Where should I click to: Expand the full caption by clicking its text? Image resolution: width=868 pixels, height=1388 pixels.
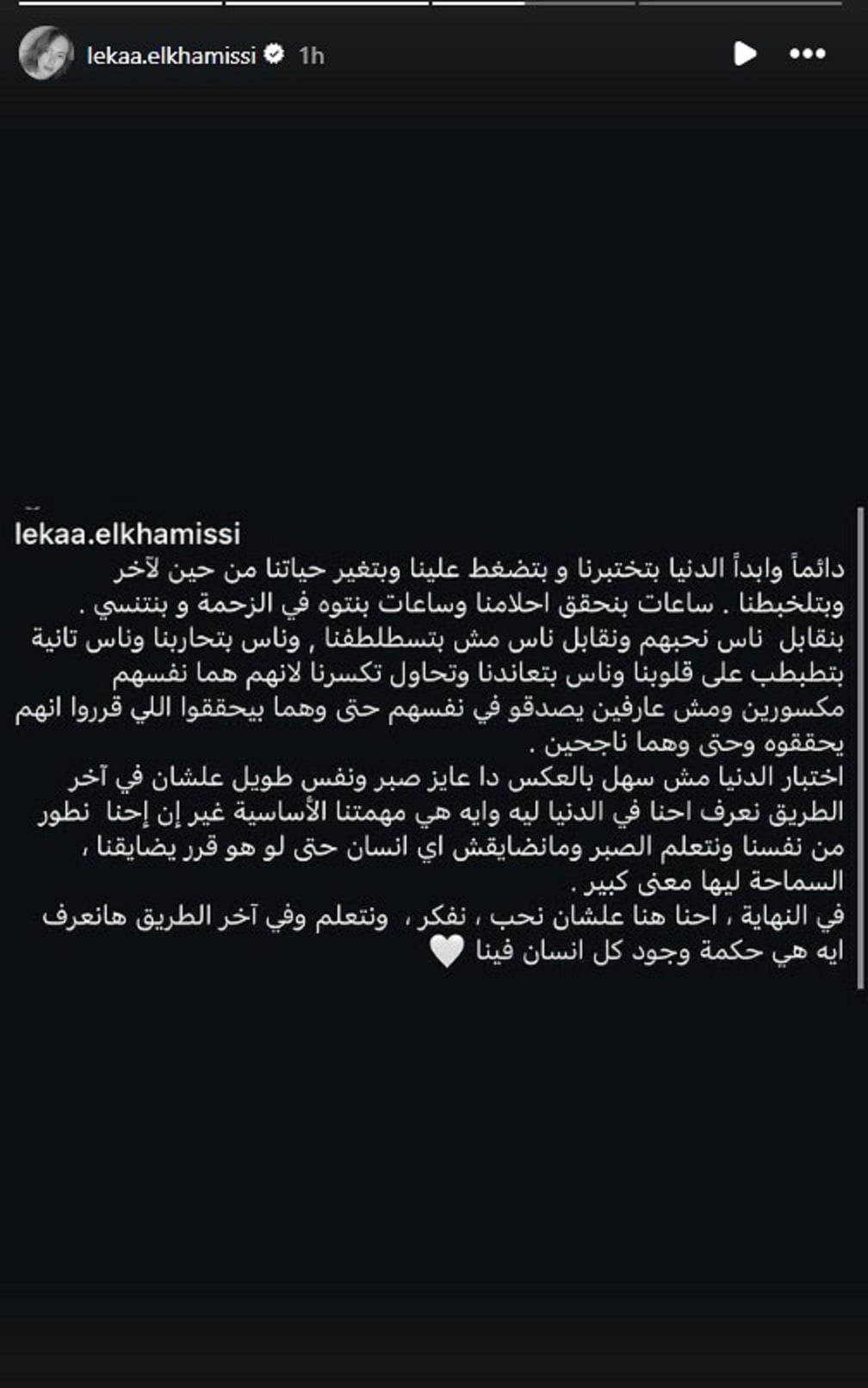pyautogui.click(x=431, y=758)
